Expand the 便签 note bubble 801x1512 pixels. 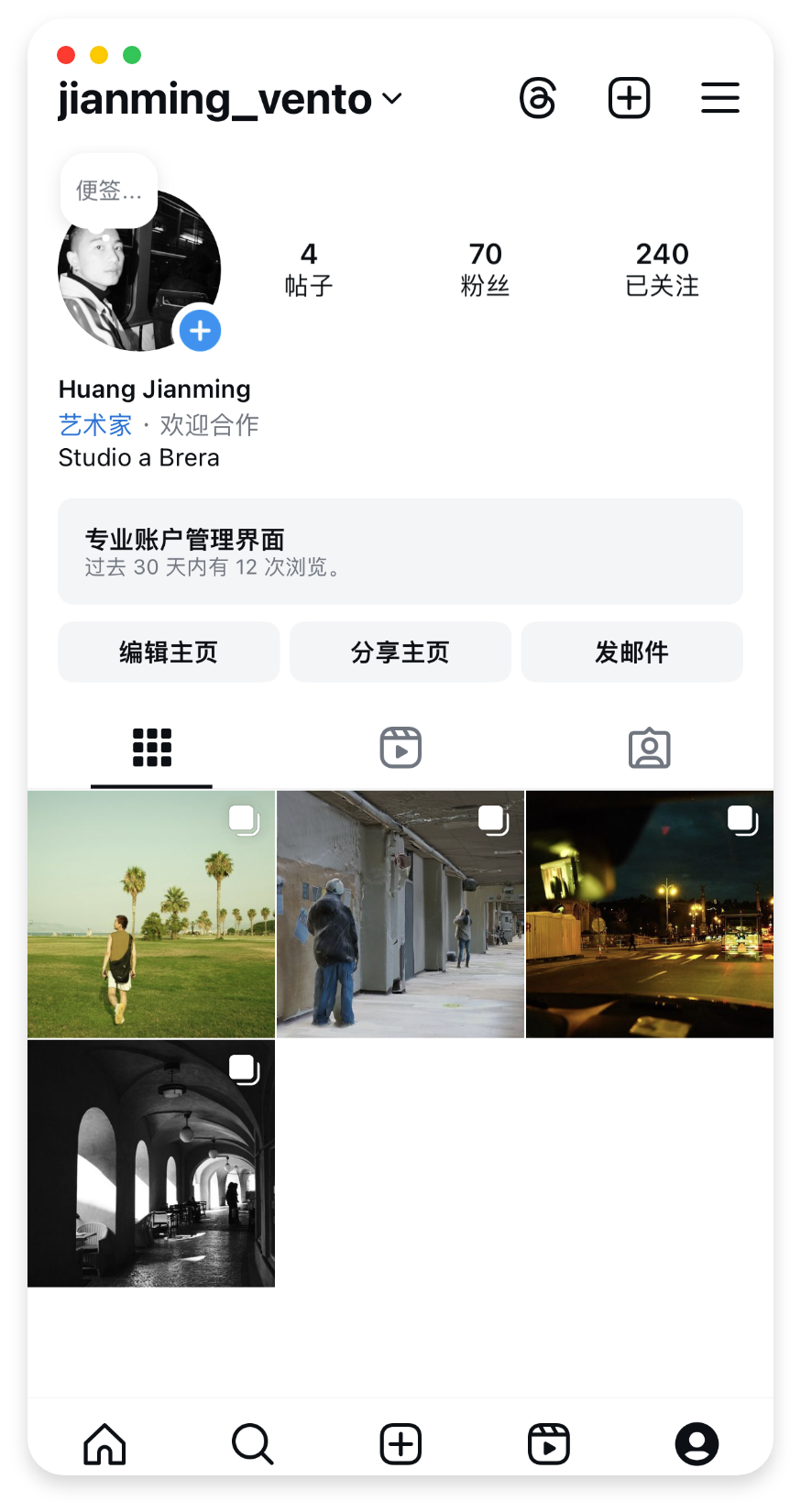(108, 191)
